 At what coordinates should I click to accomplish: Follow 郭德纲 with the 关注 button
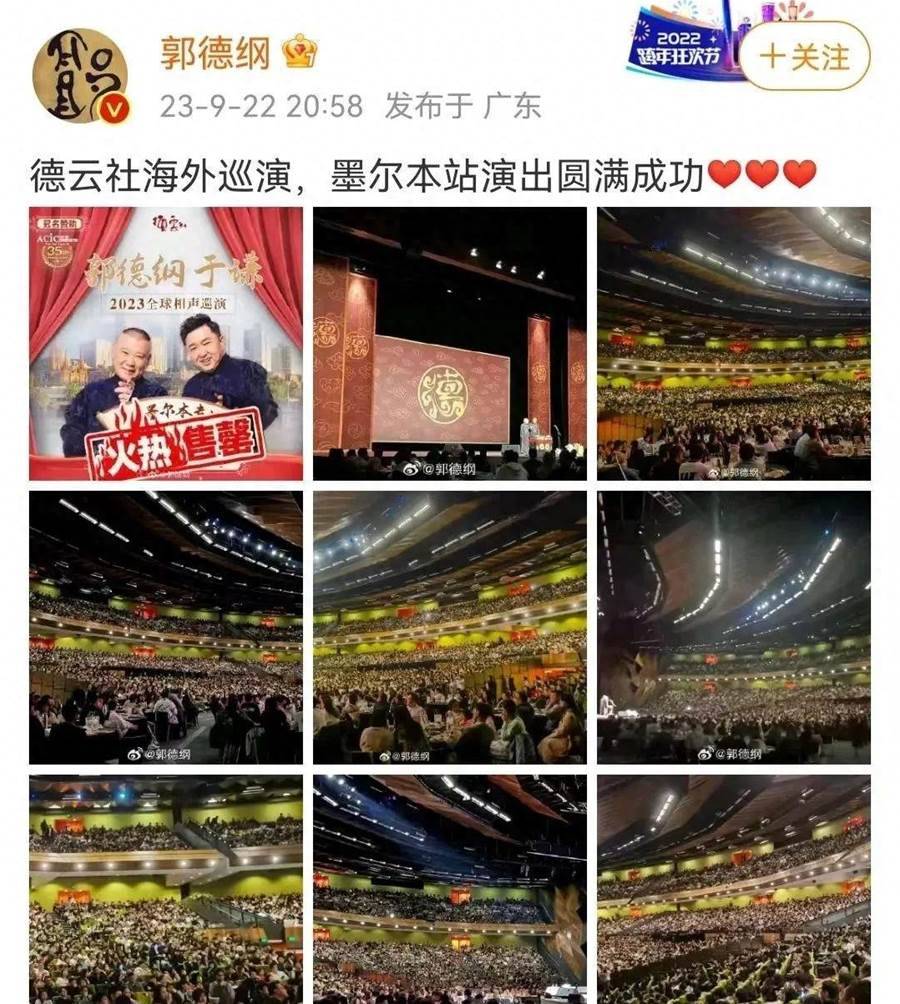point(804,56)
